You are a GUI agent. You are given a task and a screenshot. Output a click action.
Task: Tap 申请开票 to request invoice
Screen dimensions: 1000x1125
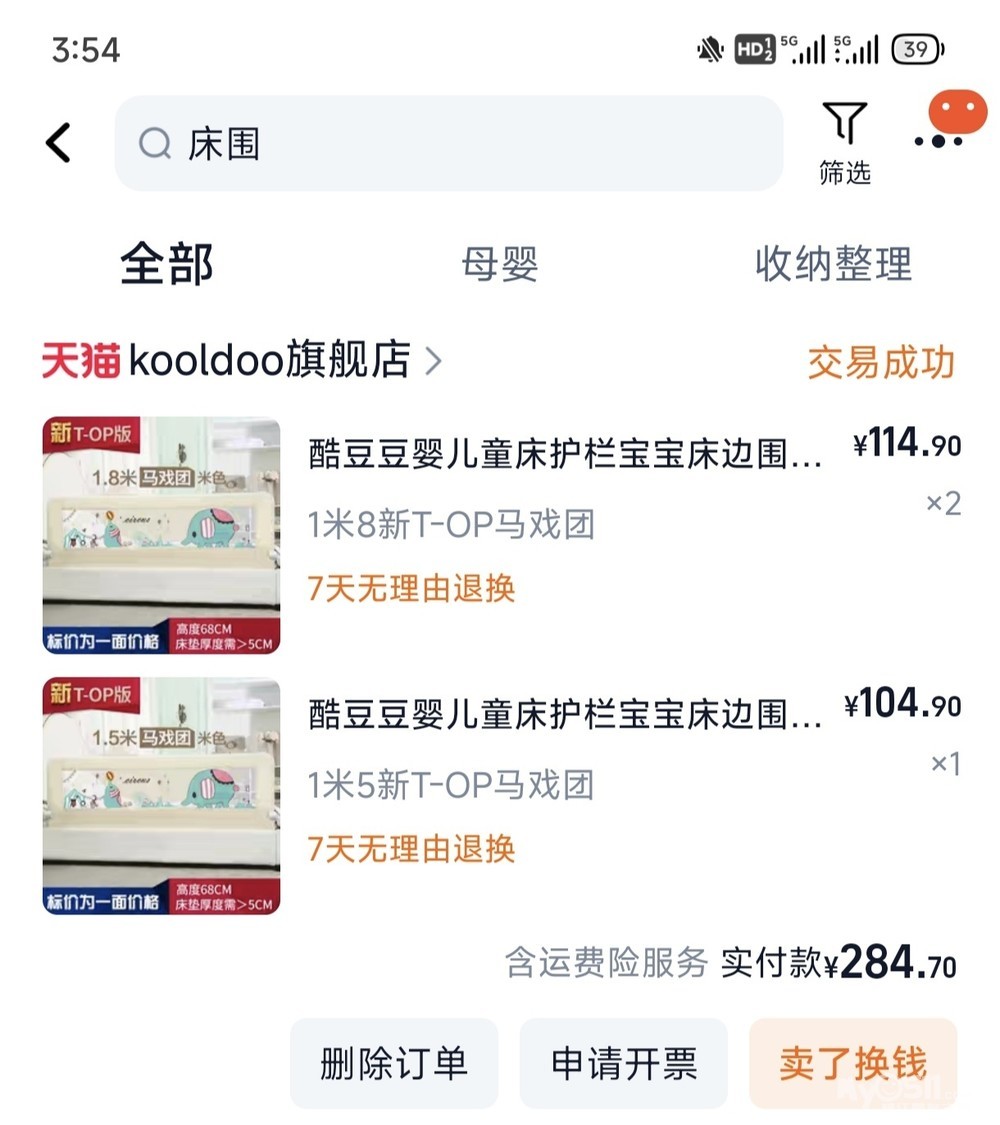click(x=623, y=1063)
